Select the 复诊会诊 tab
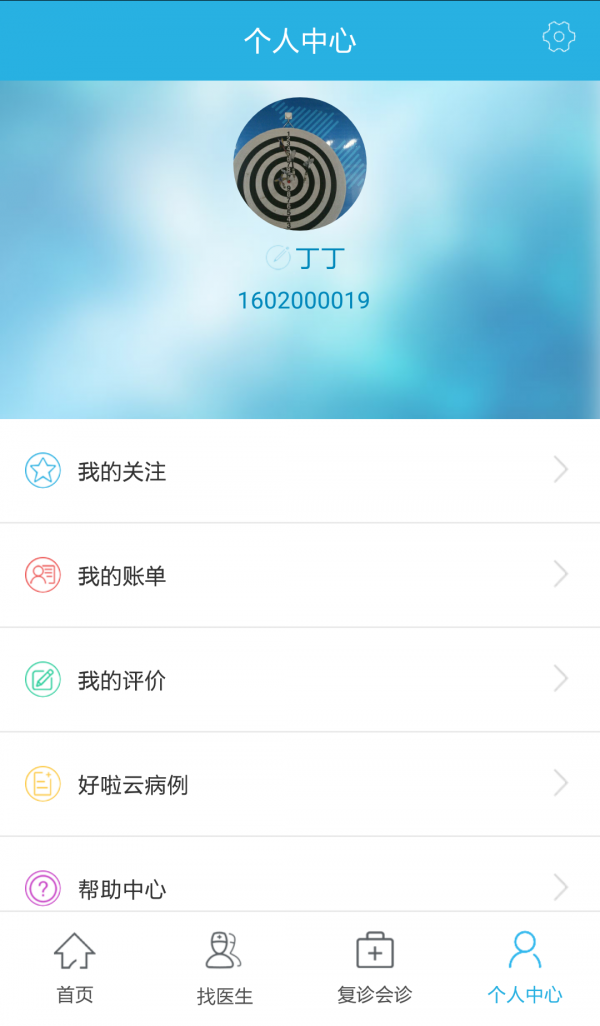 375,968
